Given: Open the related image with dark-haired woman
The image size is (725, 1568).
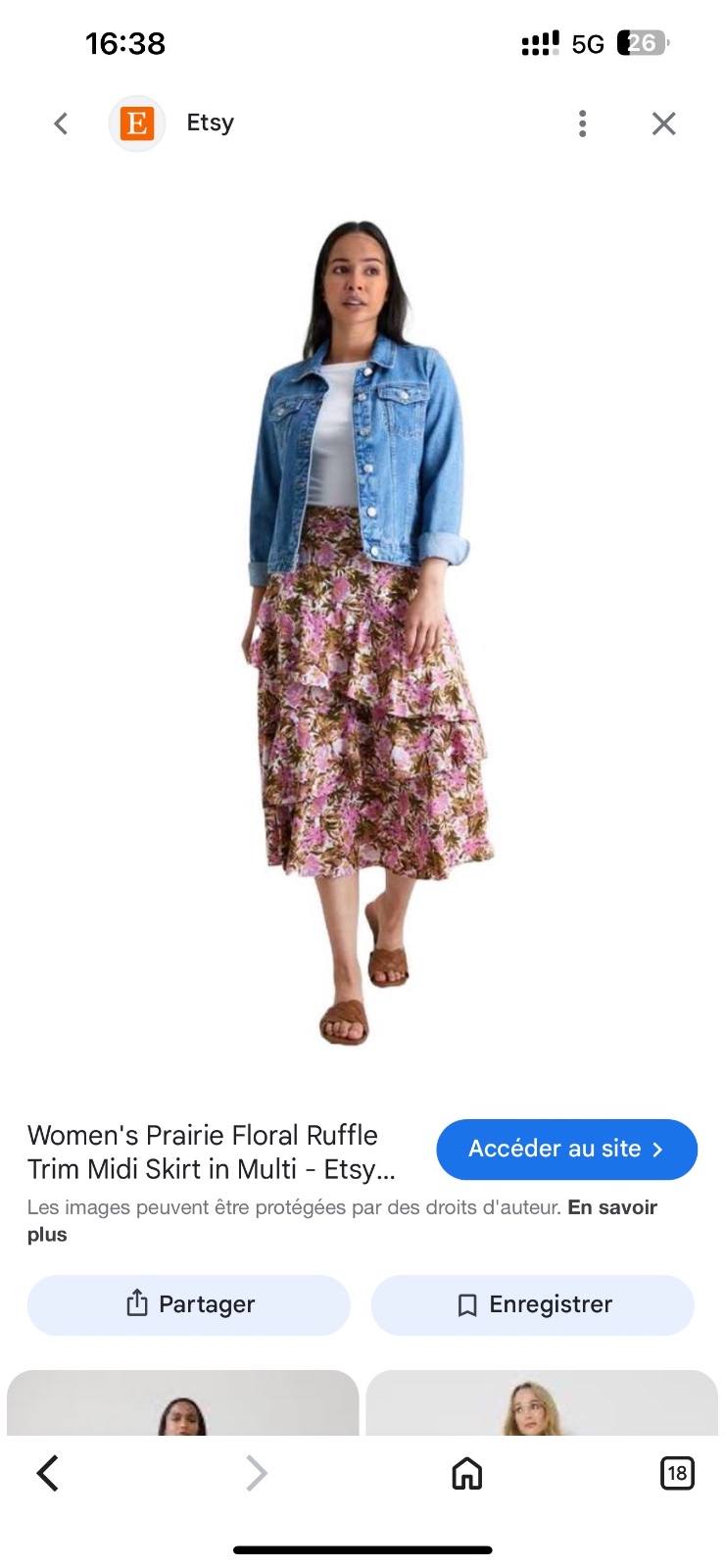Looking at the screenshot, I should pyautogui.click(x=183, y=1403).
